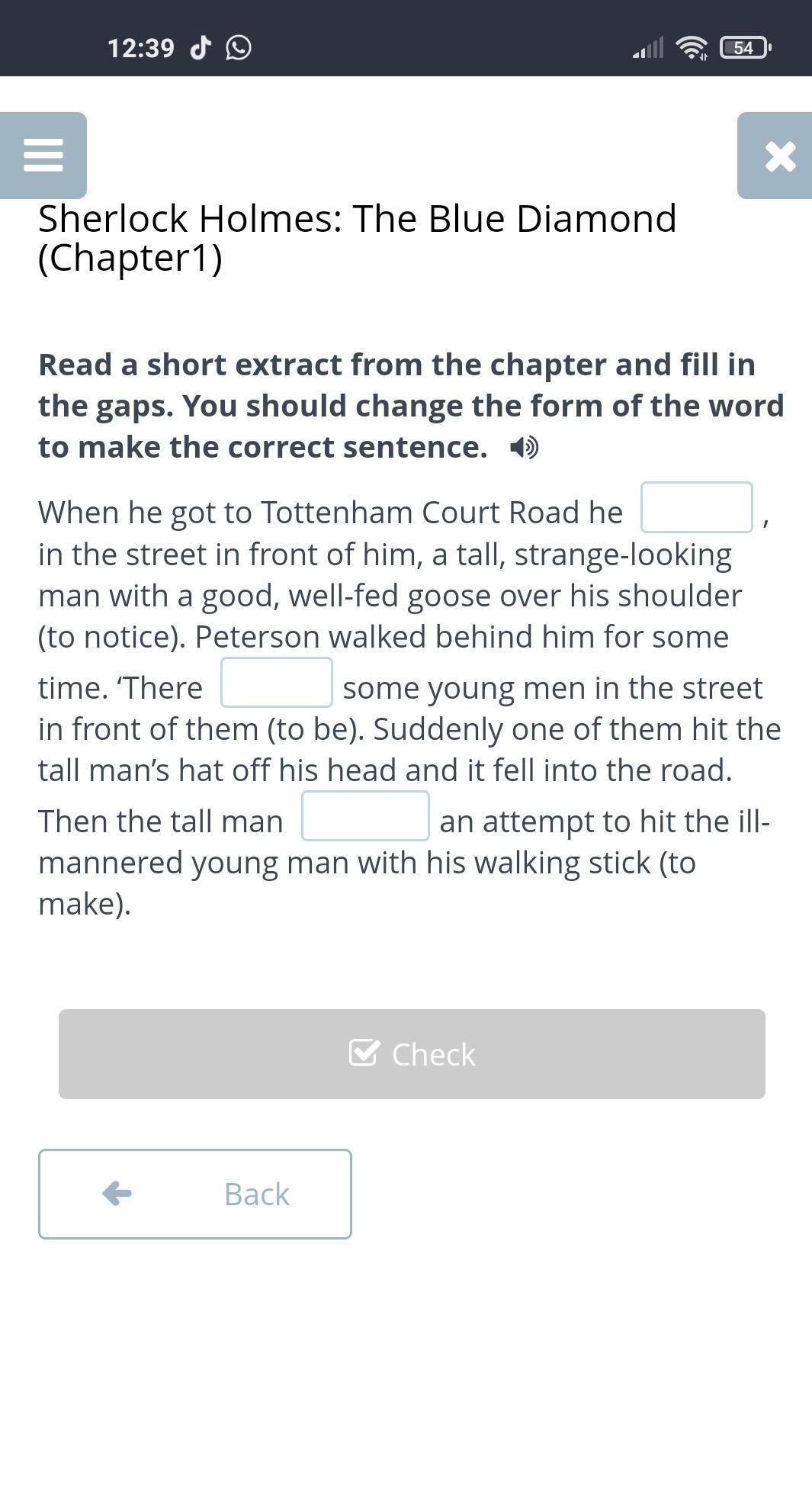812x1492 pixels.
Task: Check the answers
Action: (x=412, y=1054)
